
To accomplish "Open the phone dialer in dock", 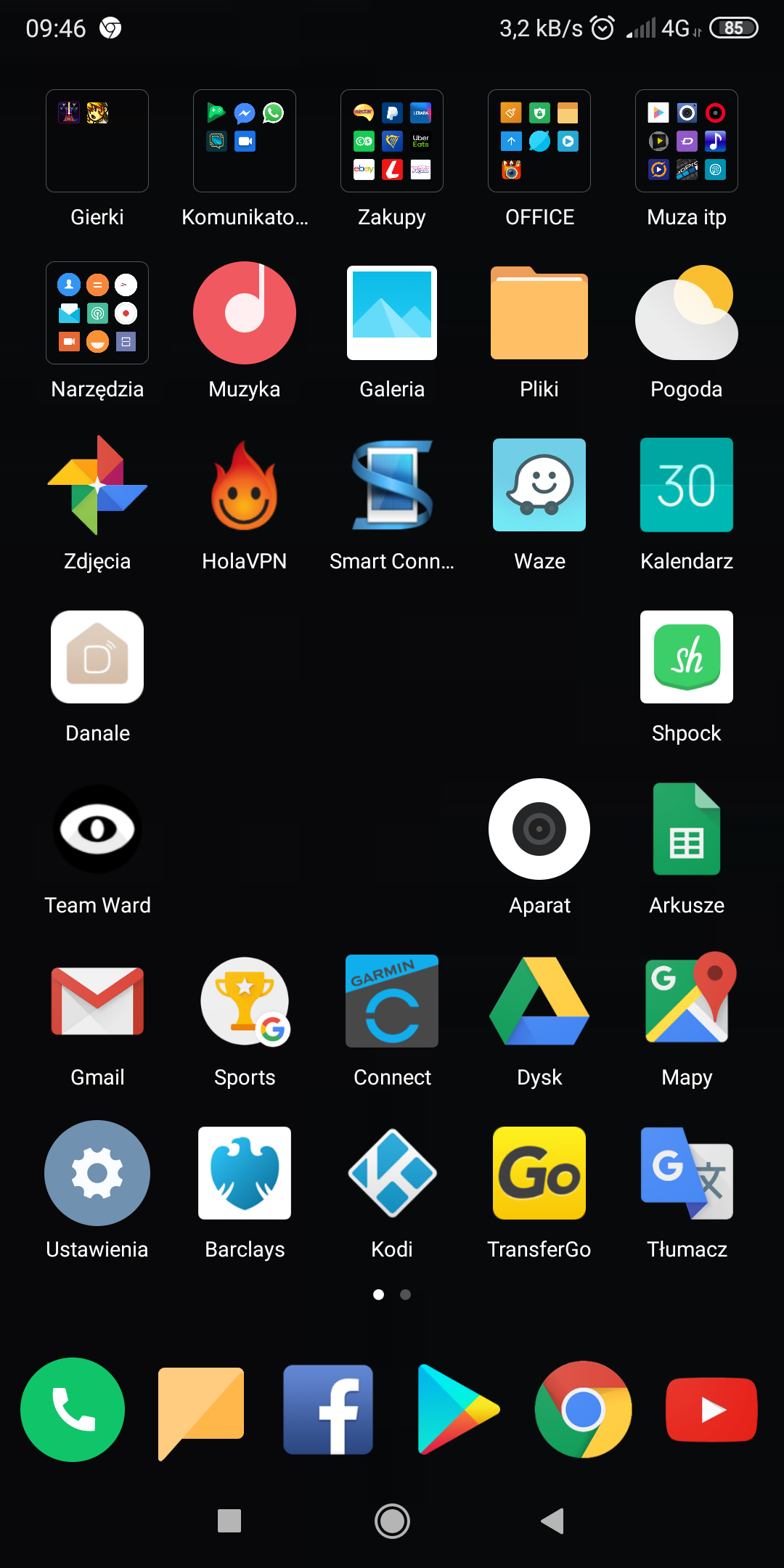I will [x=73, y=1410].
